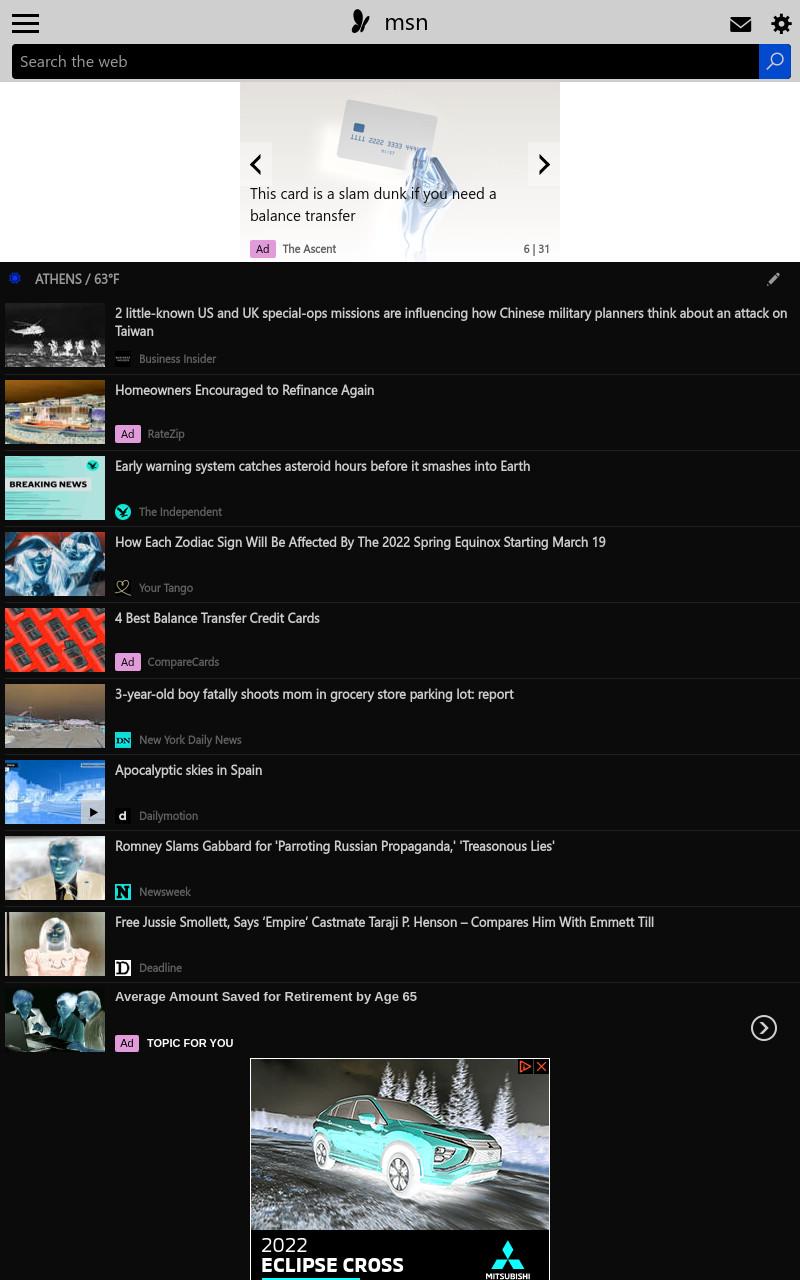Screen dimensions: 800x1280
Task: Tap the blue search magnifier button
Action: [775, 61]
